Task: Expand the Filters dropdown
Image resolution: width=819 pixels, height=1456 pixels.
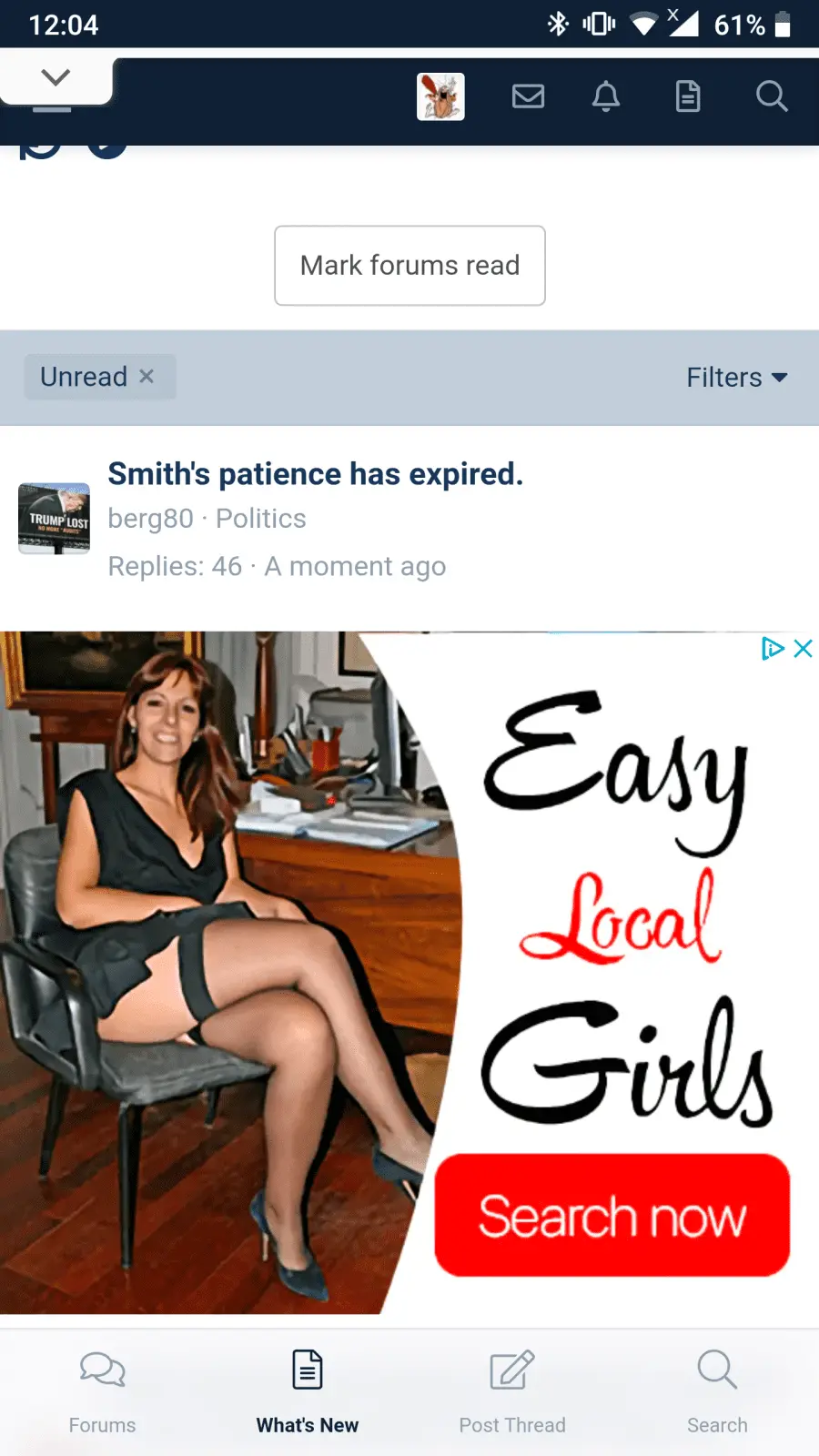Action: [736, 378]
